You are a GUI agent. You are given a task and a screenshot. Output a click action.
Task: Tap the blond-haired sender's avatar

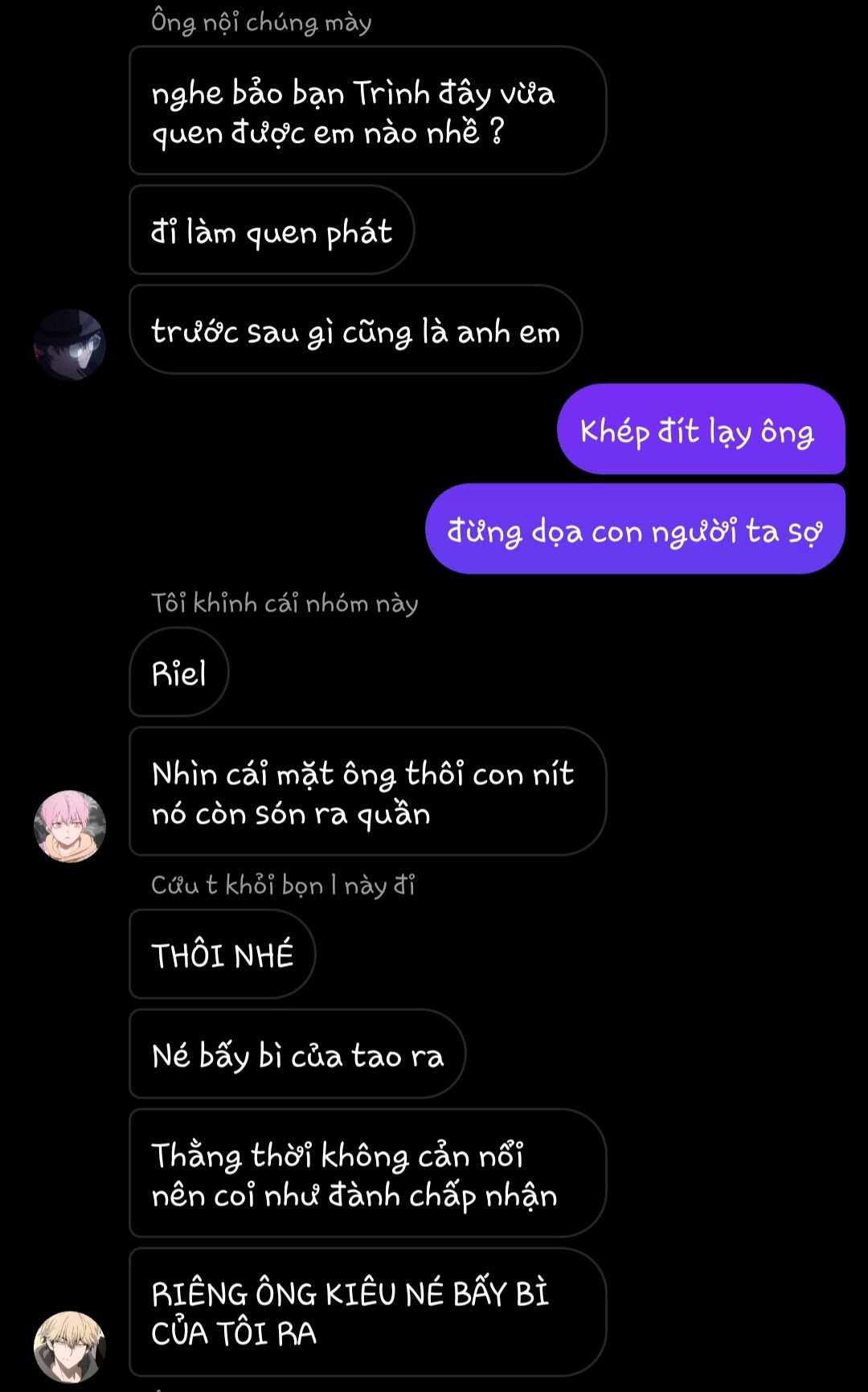point(70,1347)
